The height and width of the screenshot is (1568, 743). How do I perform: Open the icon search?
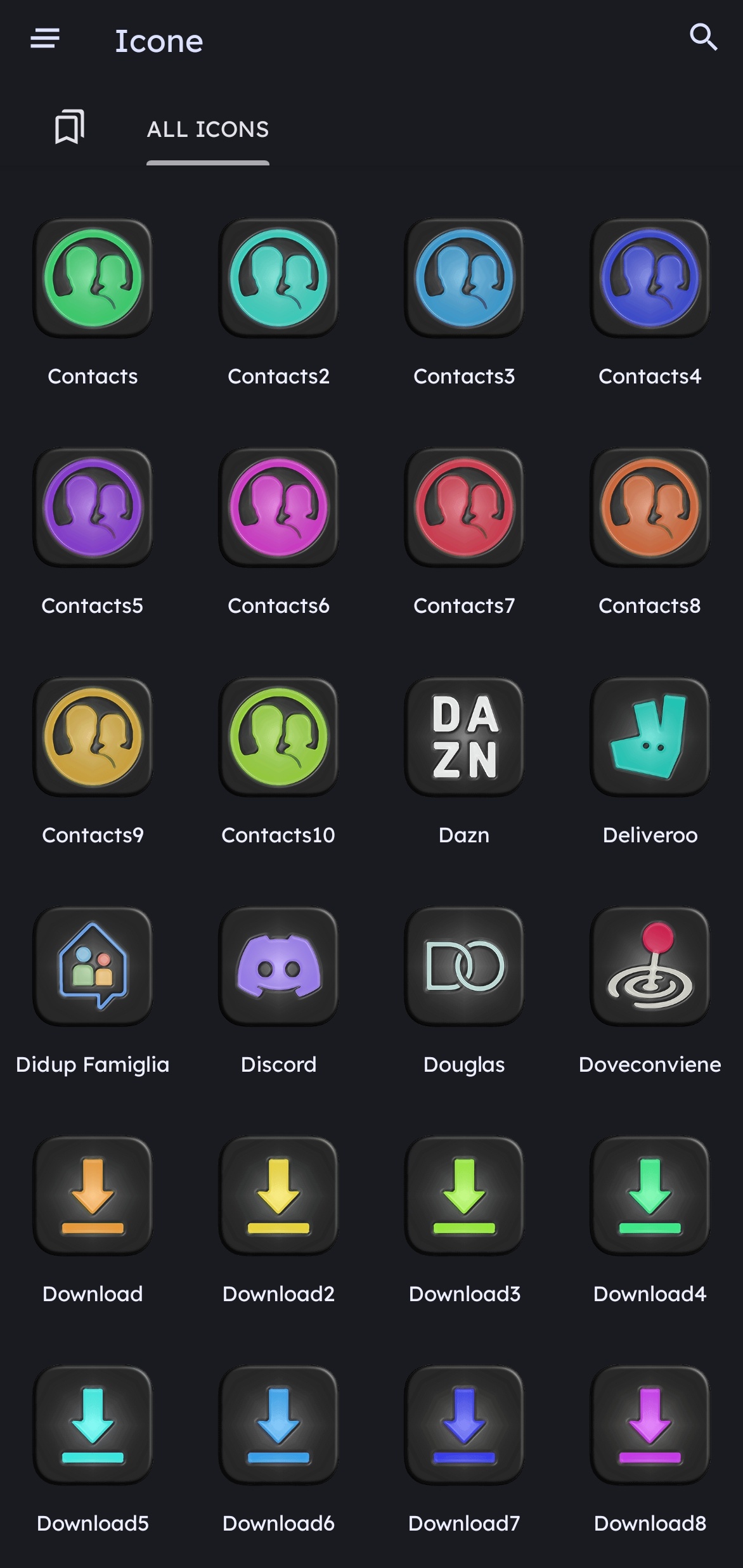click(703, 37)
